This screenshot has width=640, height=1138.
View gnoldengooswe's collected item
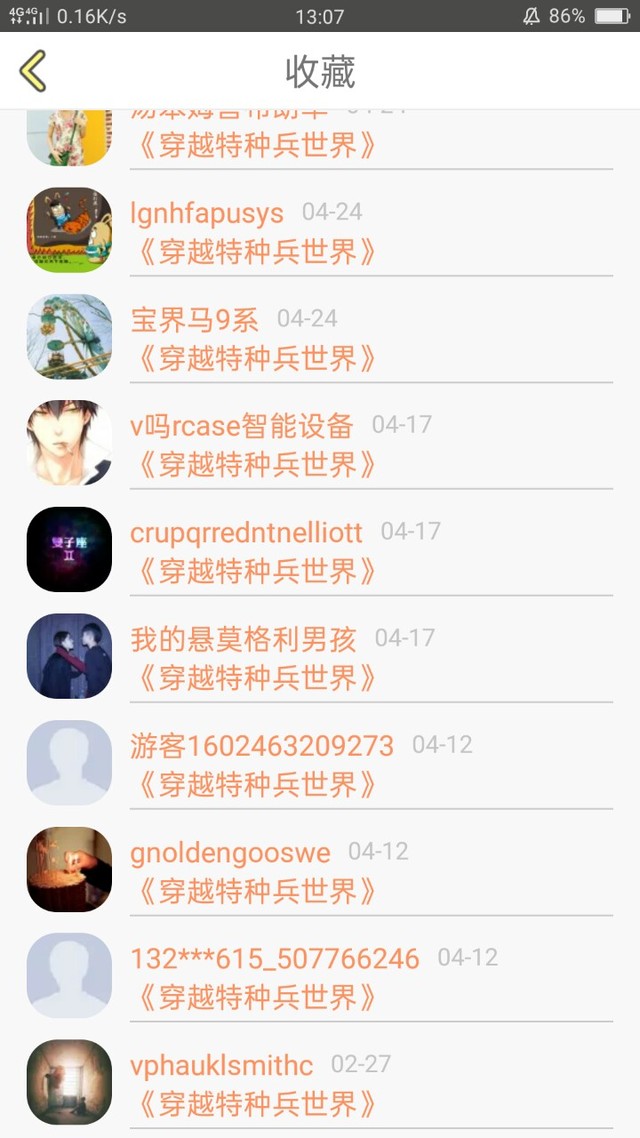[x=320, y=870]
